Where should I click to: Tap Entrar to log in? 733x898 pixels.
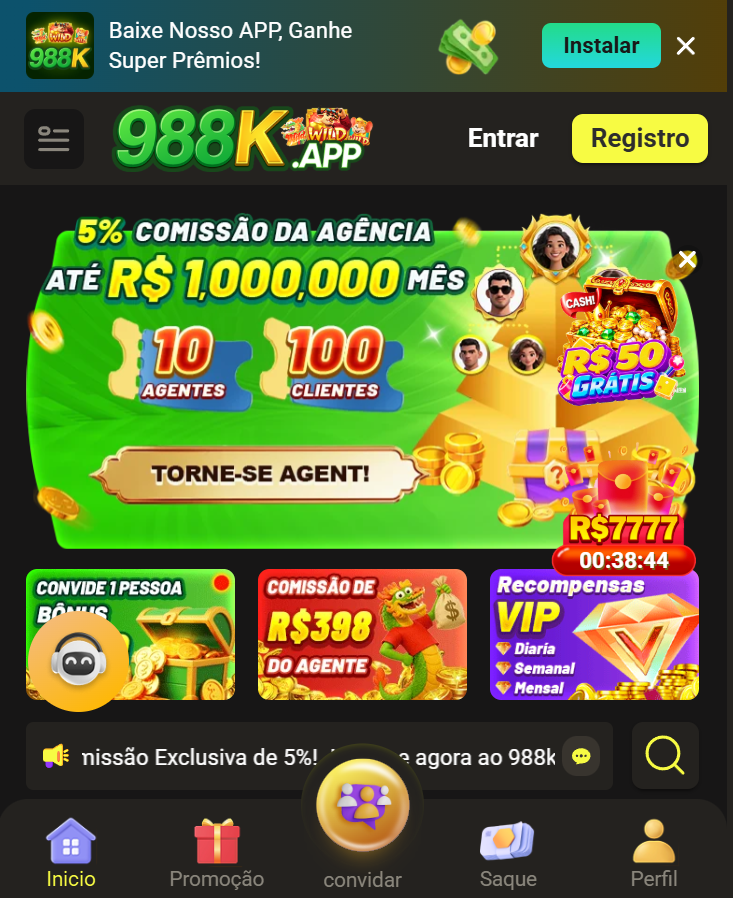503,138
